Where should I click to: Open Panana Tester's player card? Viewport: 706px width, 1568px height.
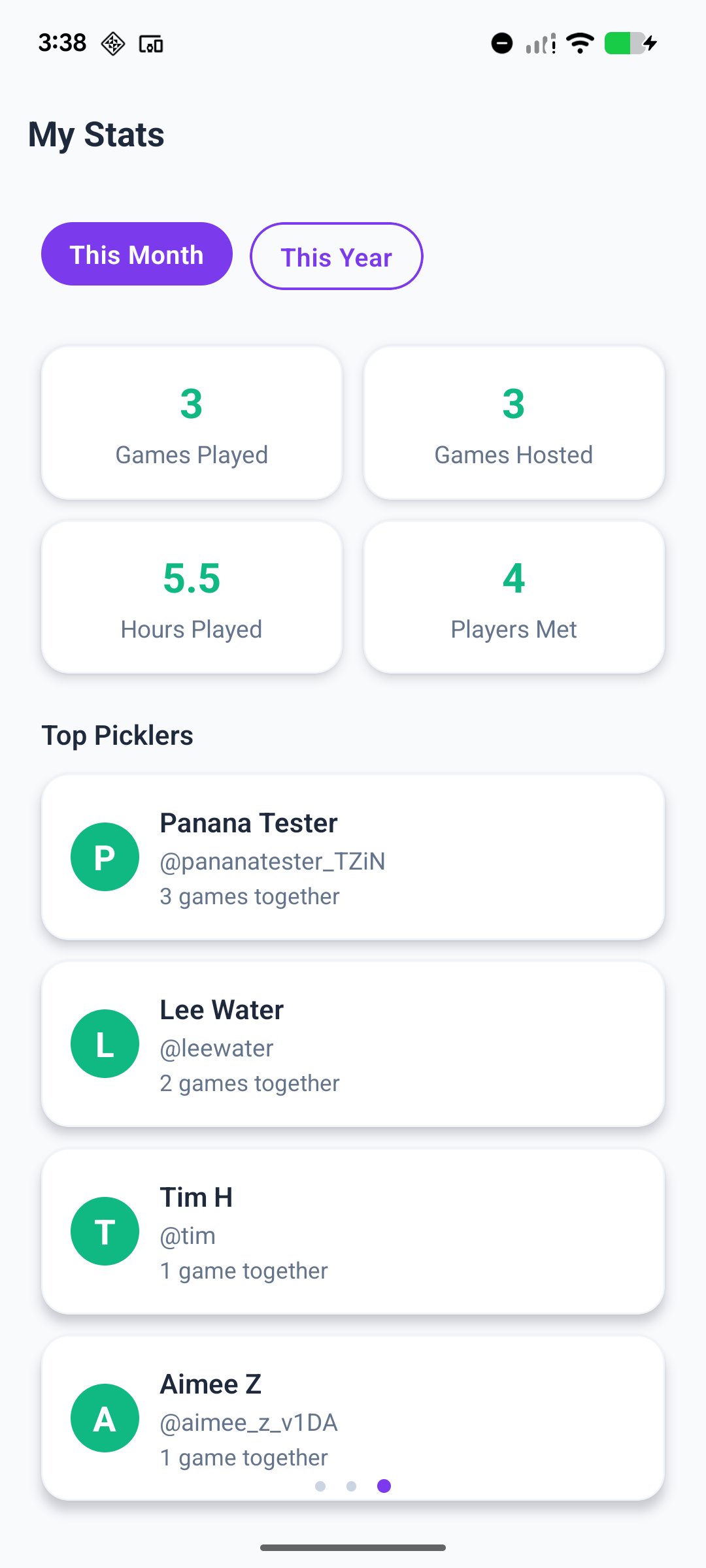click(x=353, y=857)
